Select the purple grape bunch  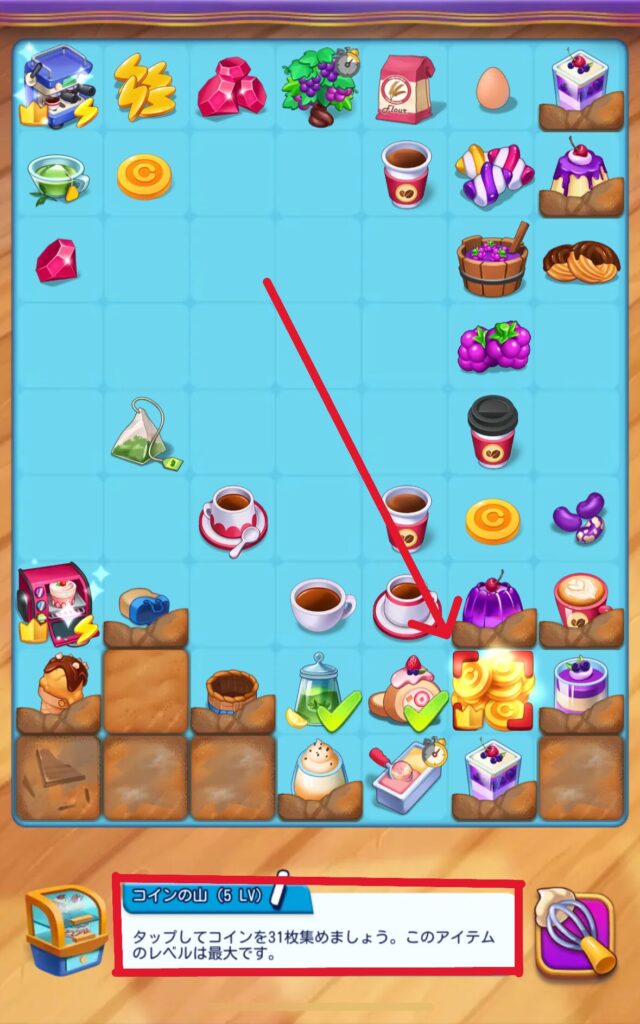(x=492, y=346)
